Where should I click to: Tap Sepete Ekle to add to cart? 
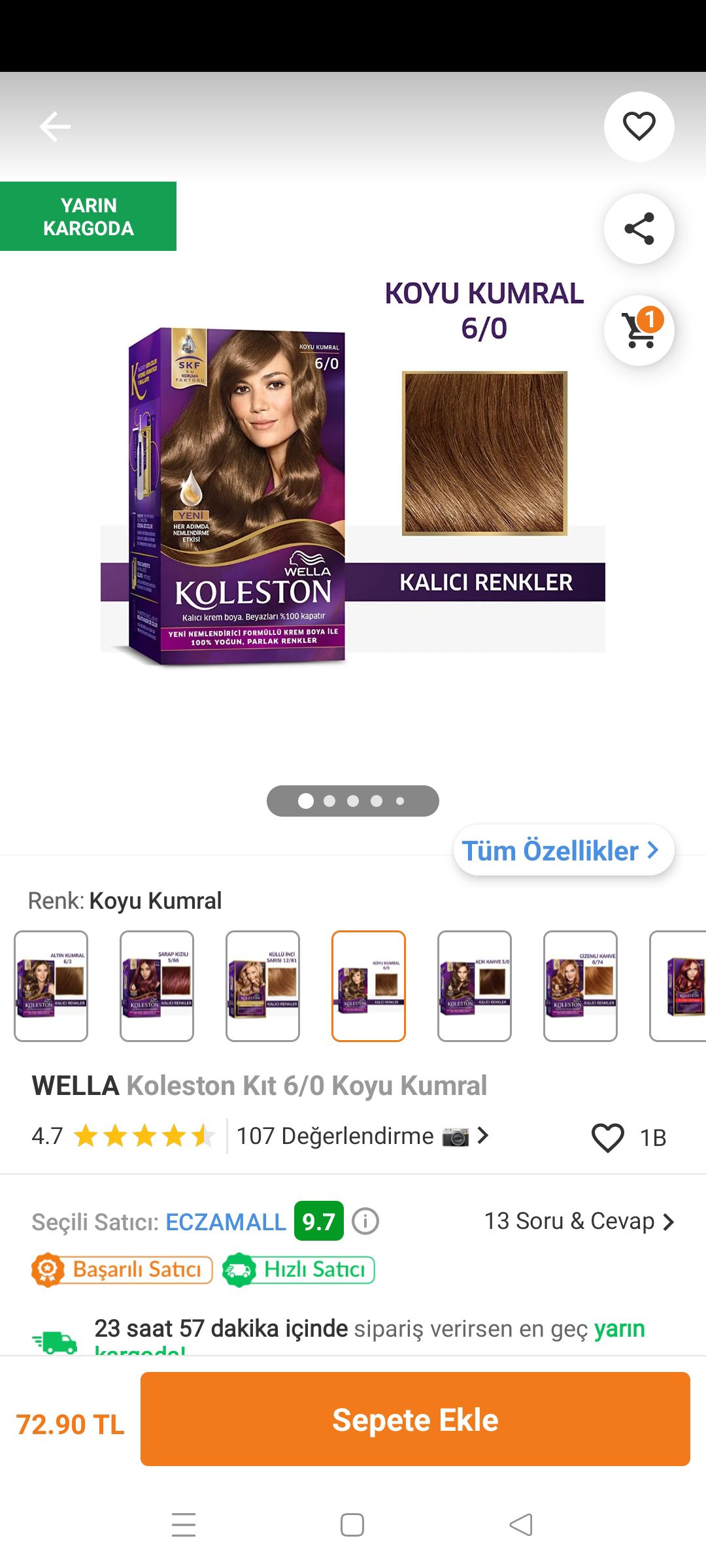pos(415,1419)
